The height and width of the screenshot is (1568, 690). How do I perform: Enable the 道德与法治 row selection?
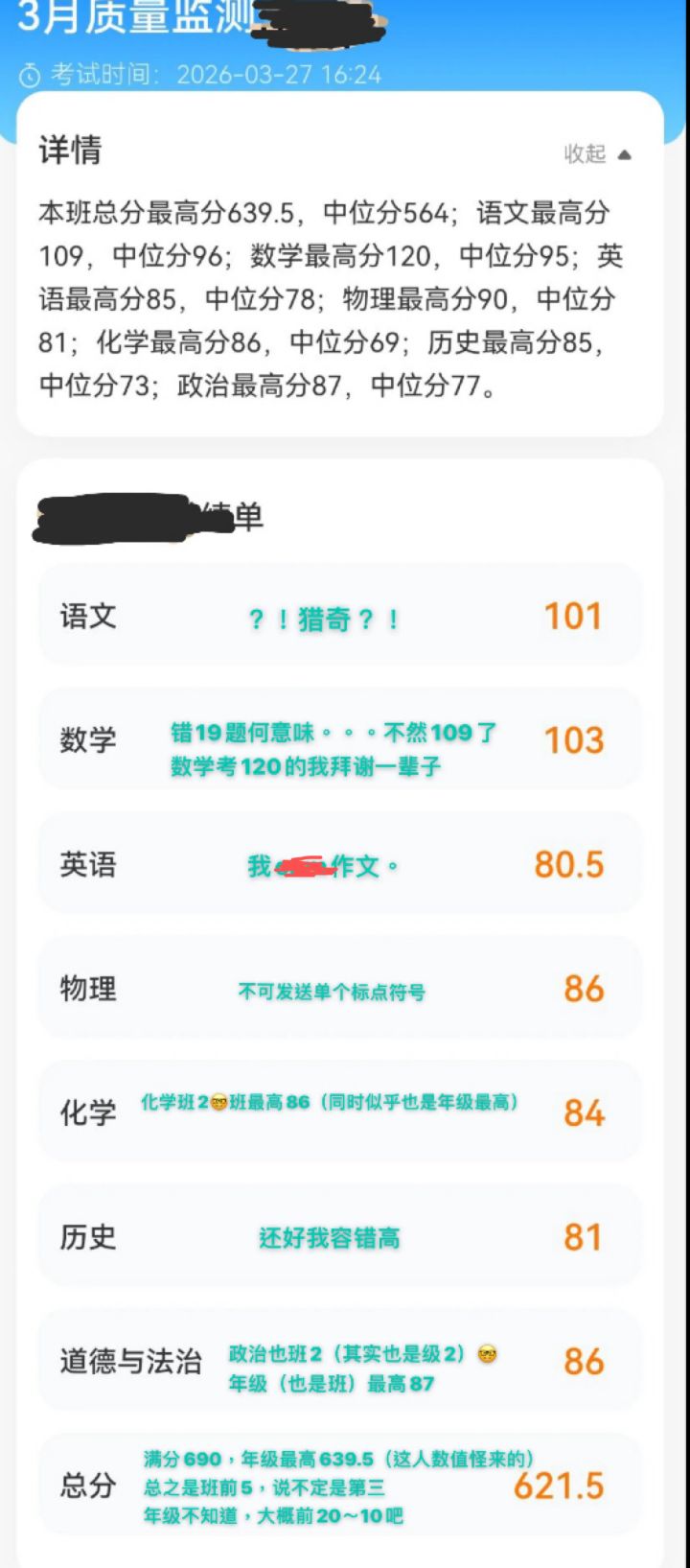(x=345, y=1361)
